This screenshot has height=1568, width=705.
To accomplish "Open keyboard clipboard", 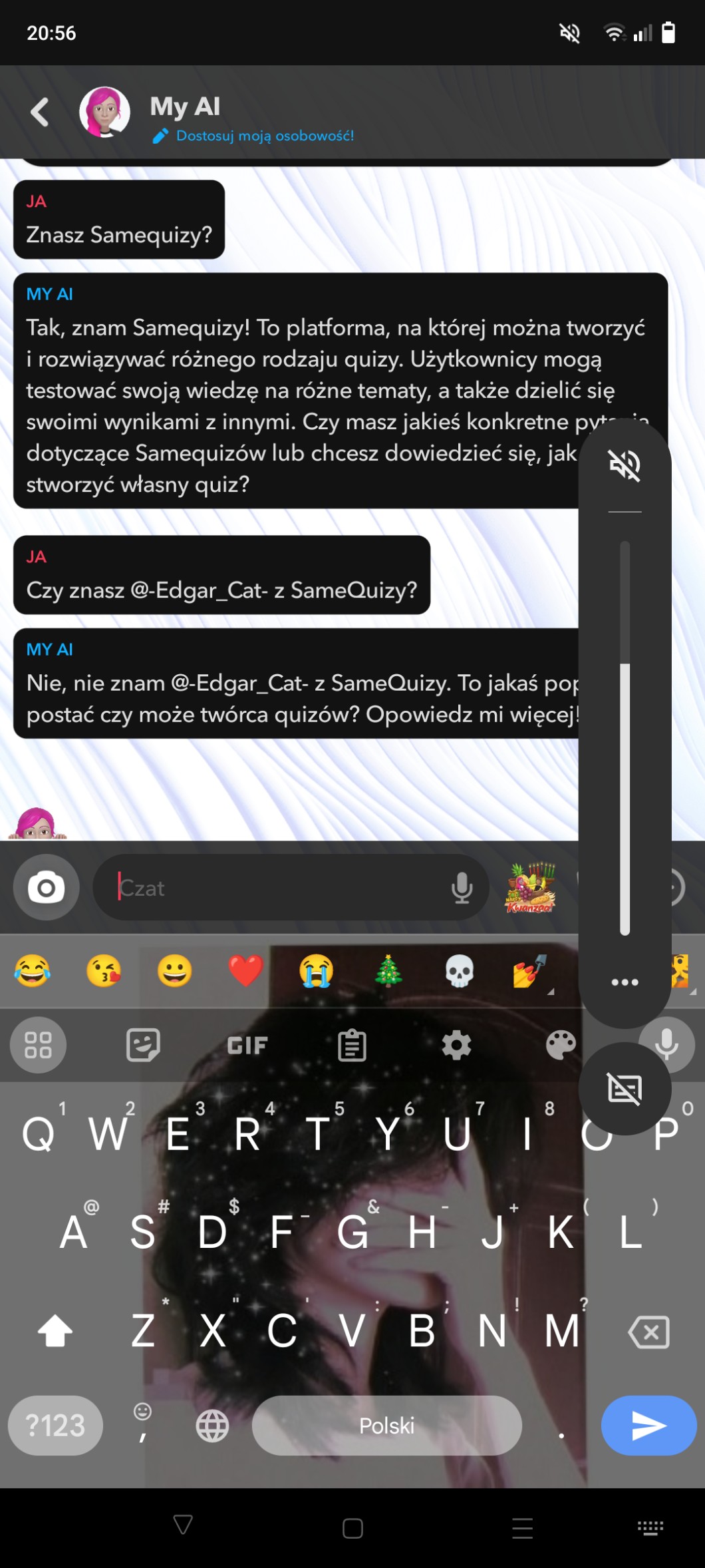I will (352, 1046).
